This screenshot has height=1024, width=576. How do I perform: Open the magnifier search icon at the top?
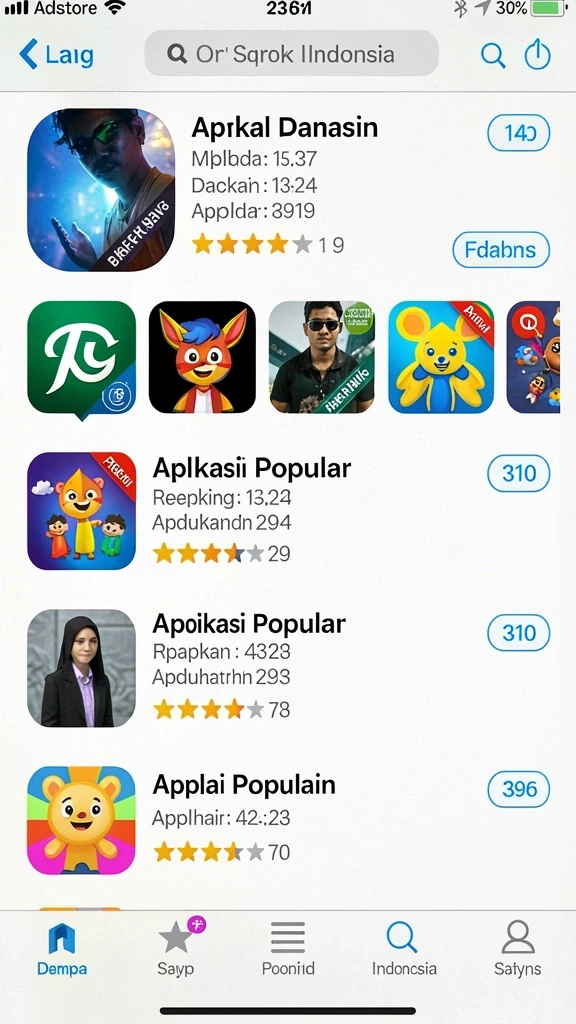[x=493, y=55]
